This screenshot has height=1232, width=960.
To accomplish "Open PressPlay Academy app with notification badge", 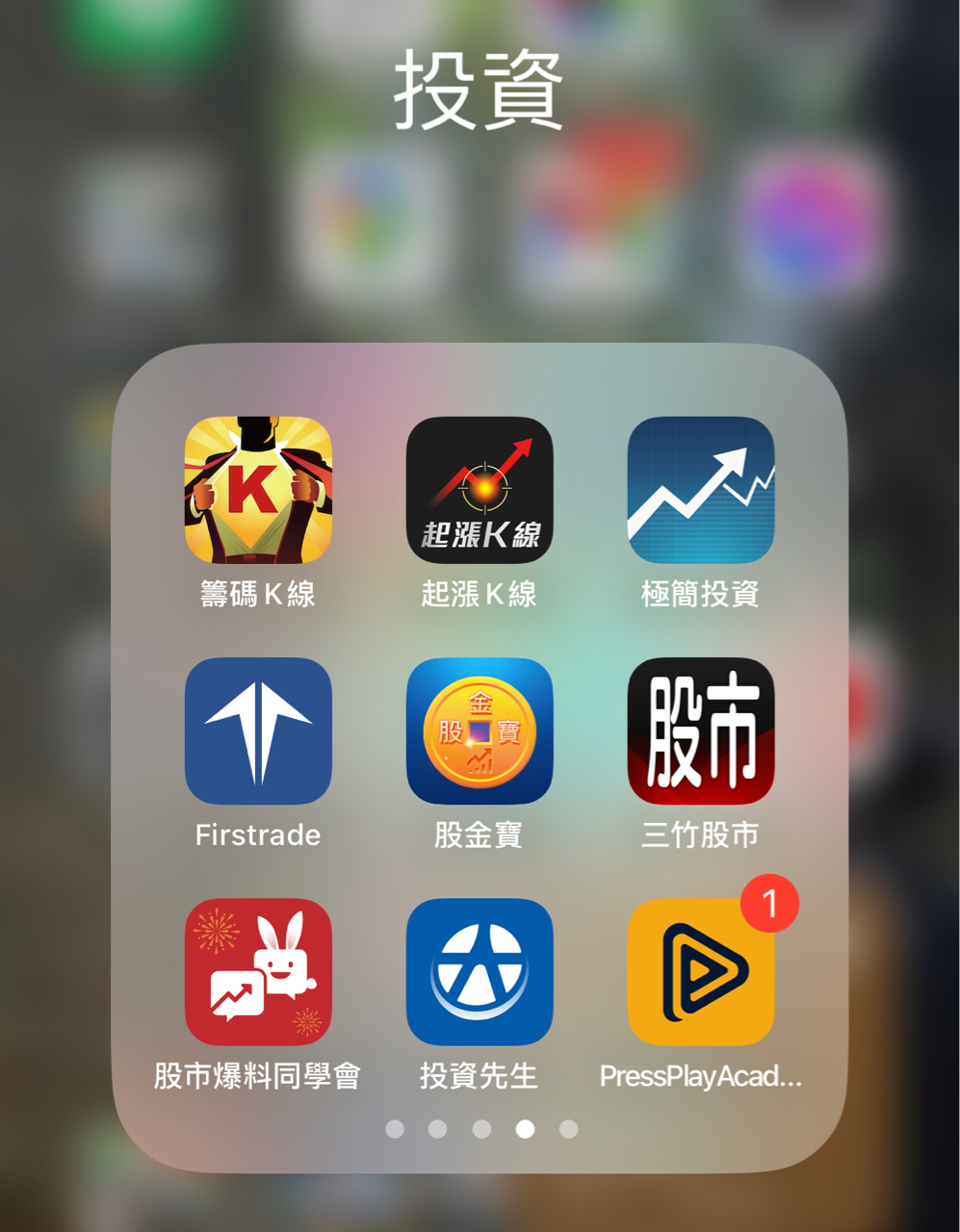I will point(701,971).
